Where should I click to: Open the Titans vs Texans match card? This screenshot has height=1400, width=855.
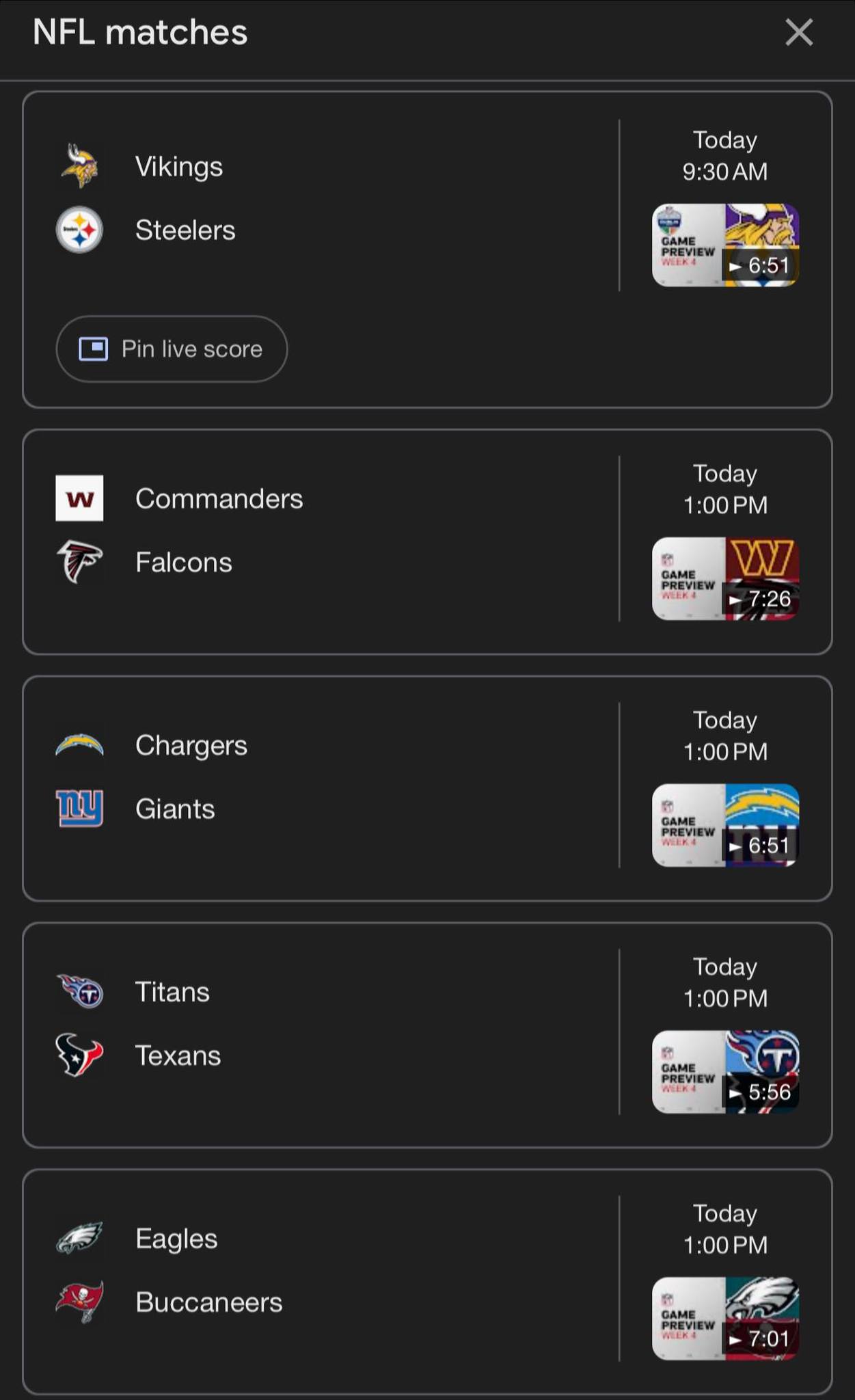(x=427, y=1035)
